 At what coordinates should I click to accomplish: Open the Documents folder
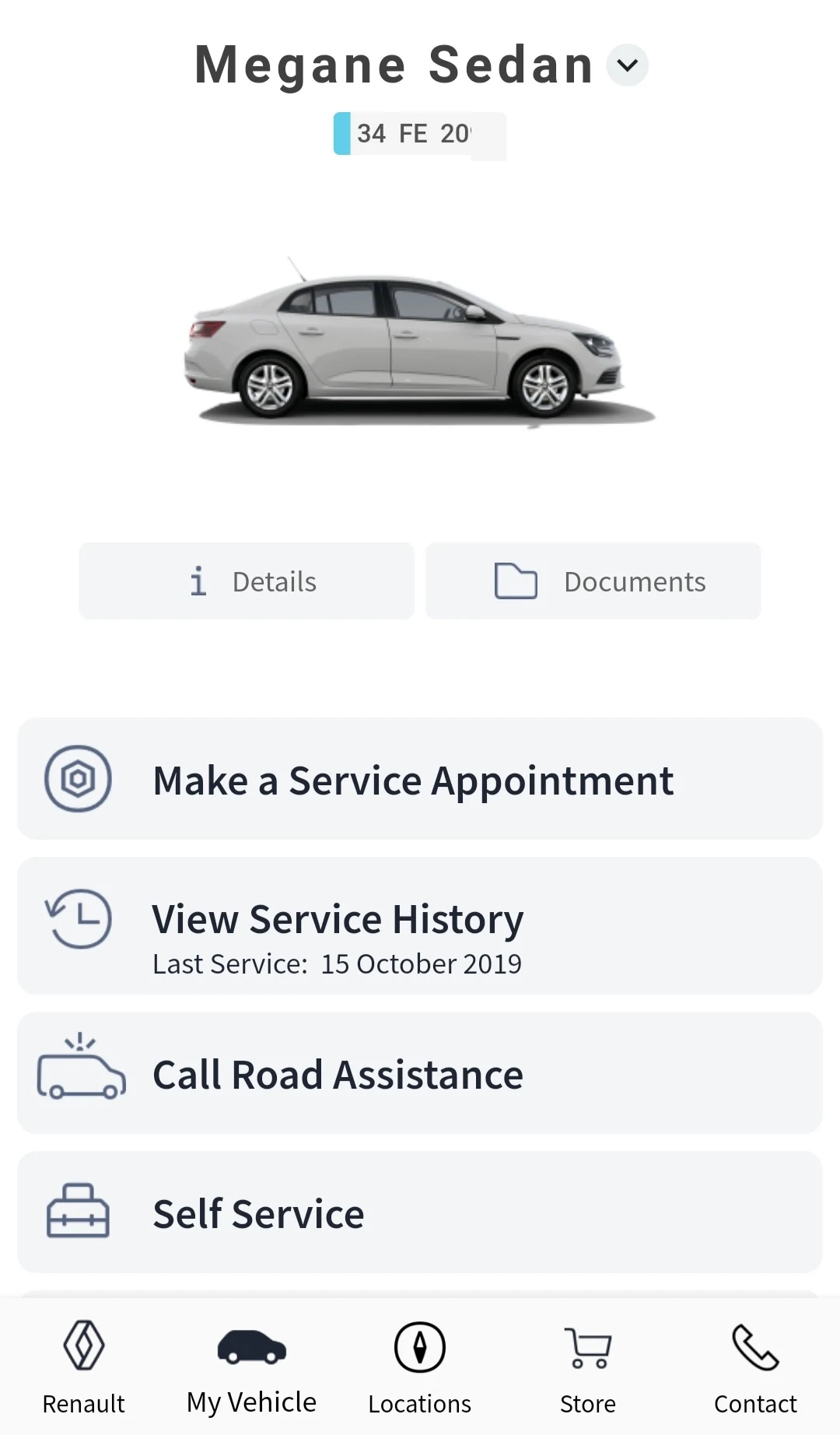pos(593,581)
